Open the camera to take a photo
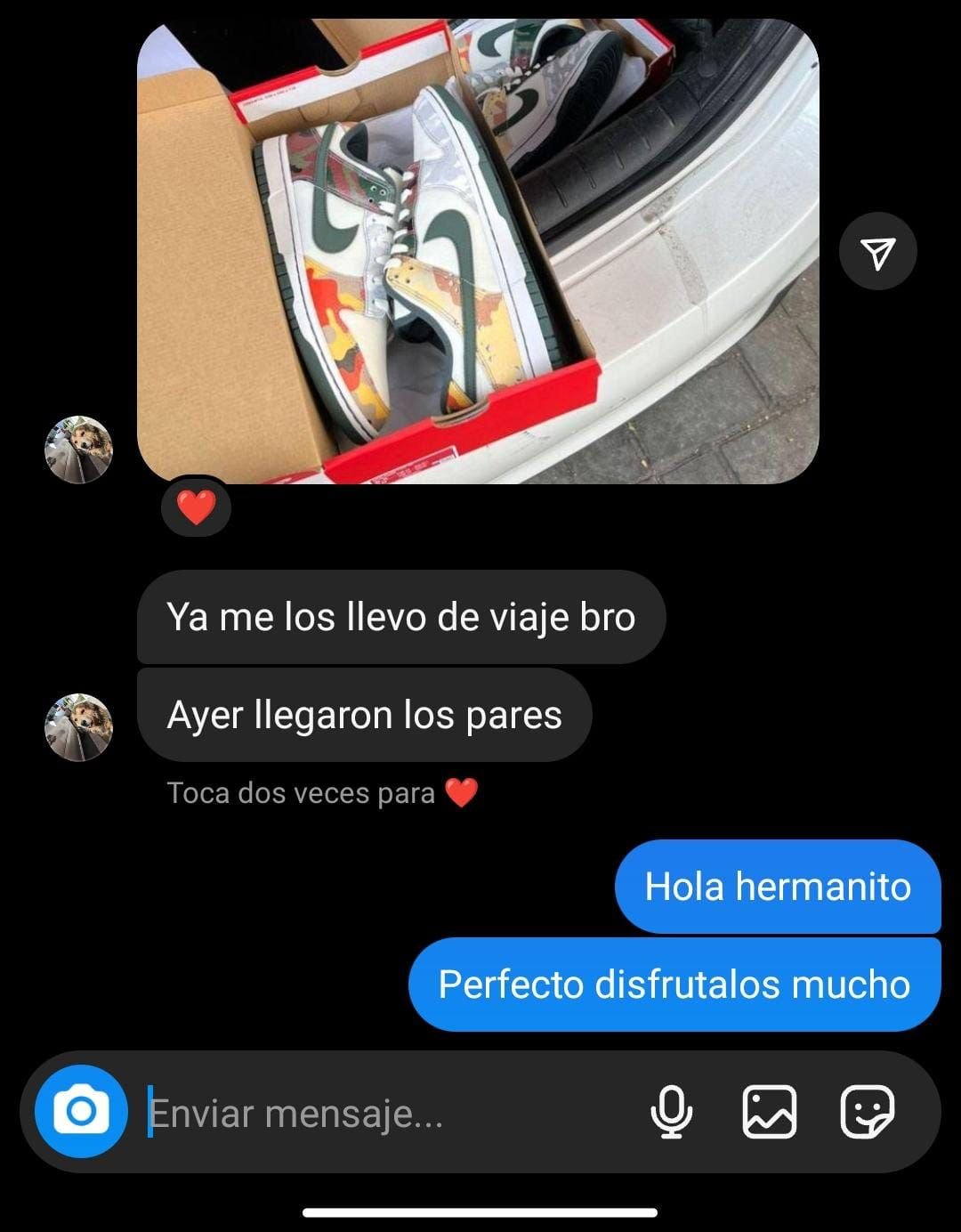The width and height of the screenshot is (961, 1232). (81, 1111)
